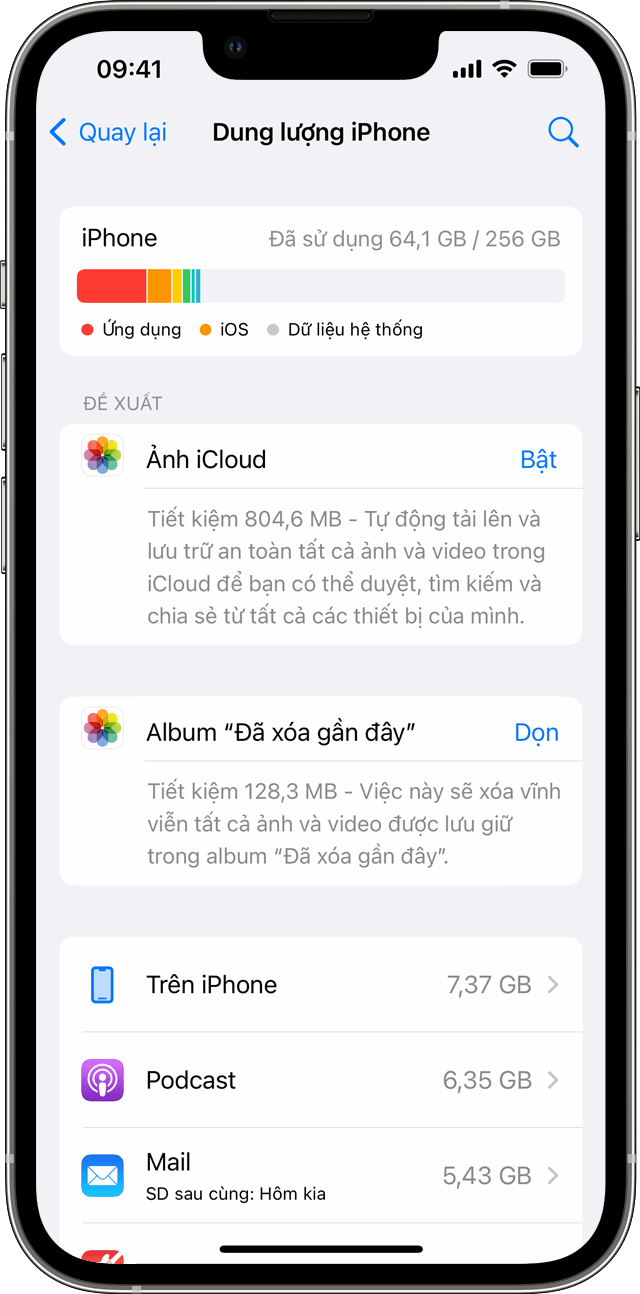Open the Trên iPhone storage row
This screenshot has height=1294, width=640.
(x=320, y=985)
